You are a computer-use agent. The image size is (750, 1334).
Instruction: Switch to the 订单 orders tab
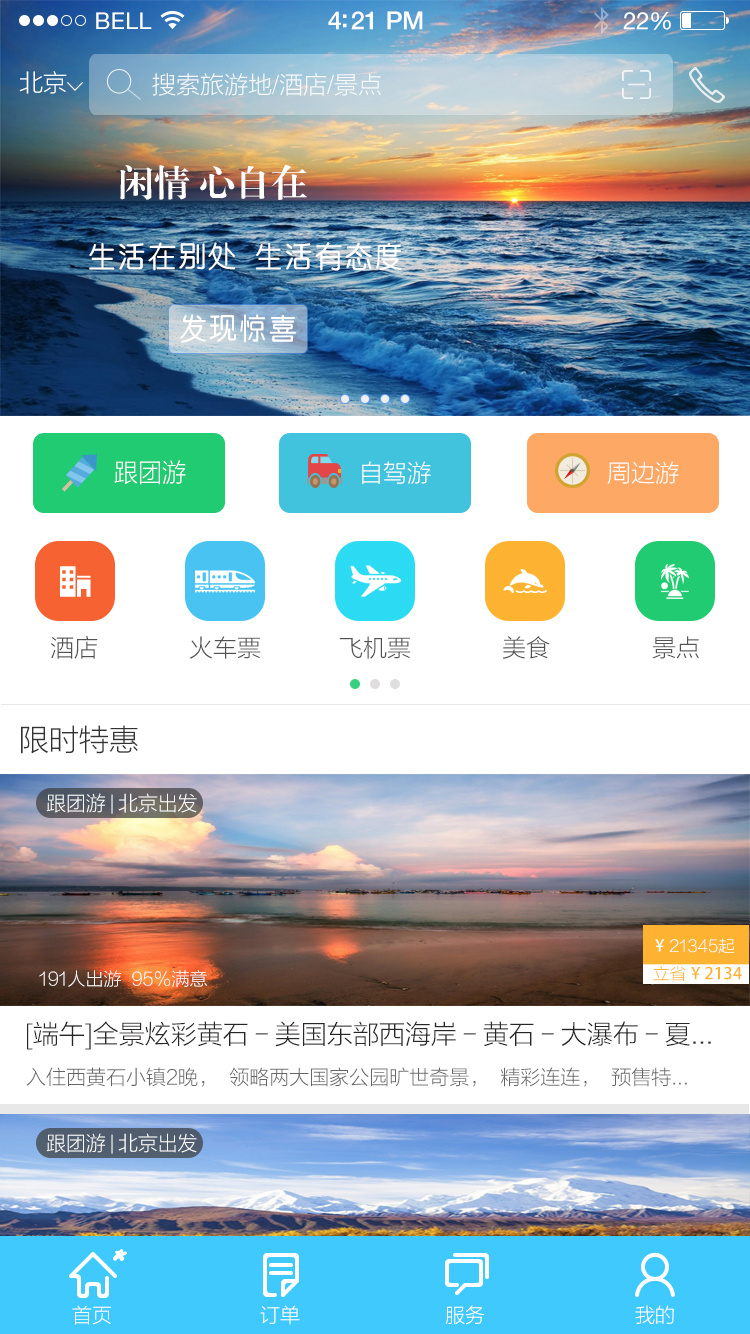(280, 1287)
